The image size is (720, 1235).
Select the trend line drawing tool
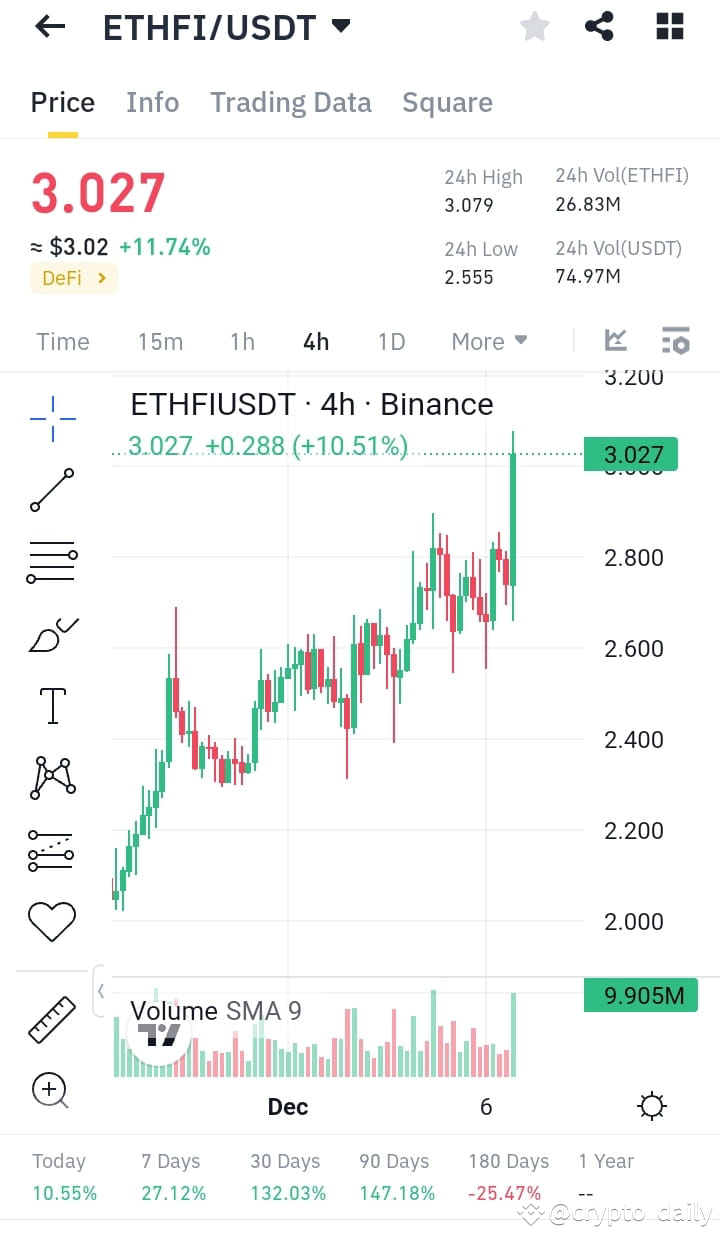point(50,490)
